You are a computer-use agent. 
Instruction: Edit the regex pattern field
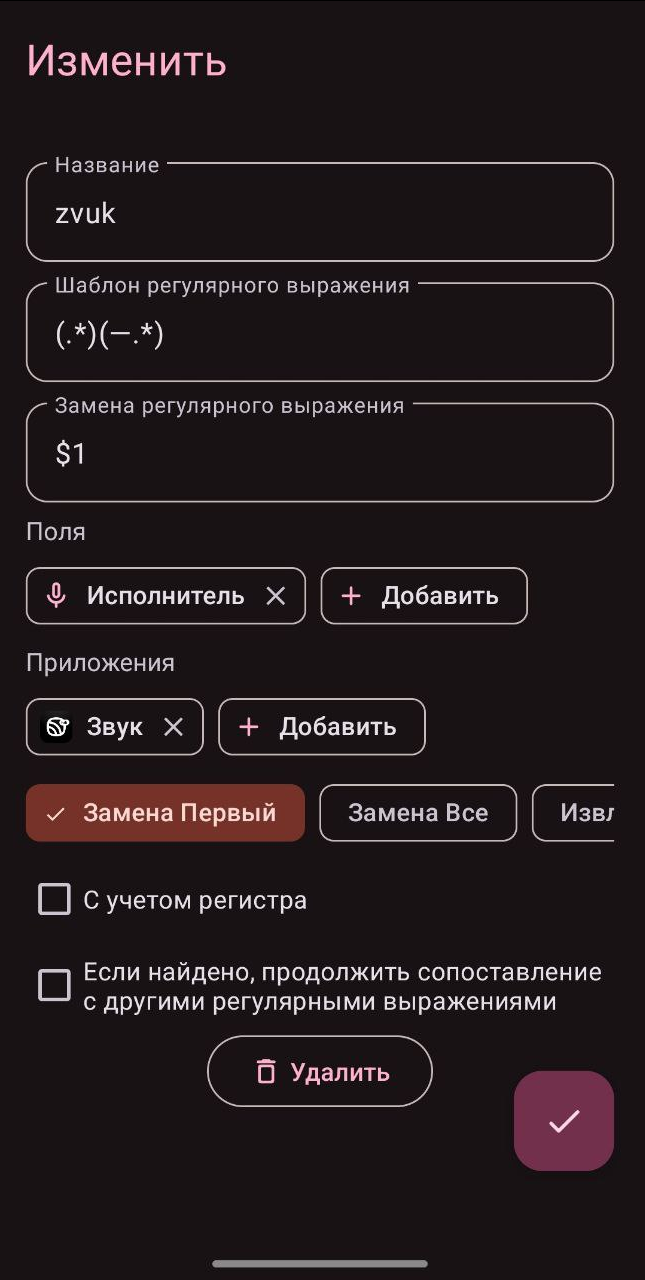pos(320,332)
